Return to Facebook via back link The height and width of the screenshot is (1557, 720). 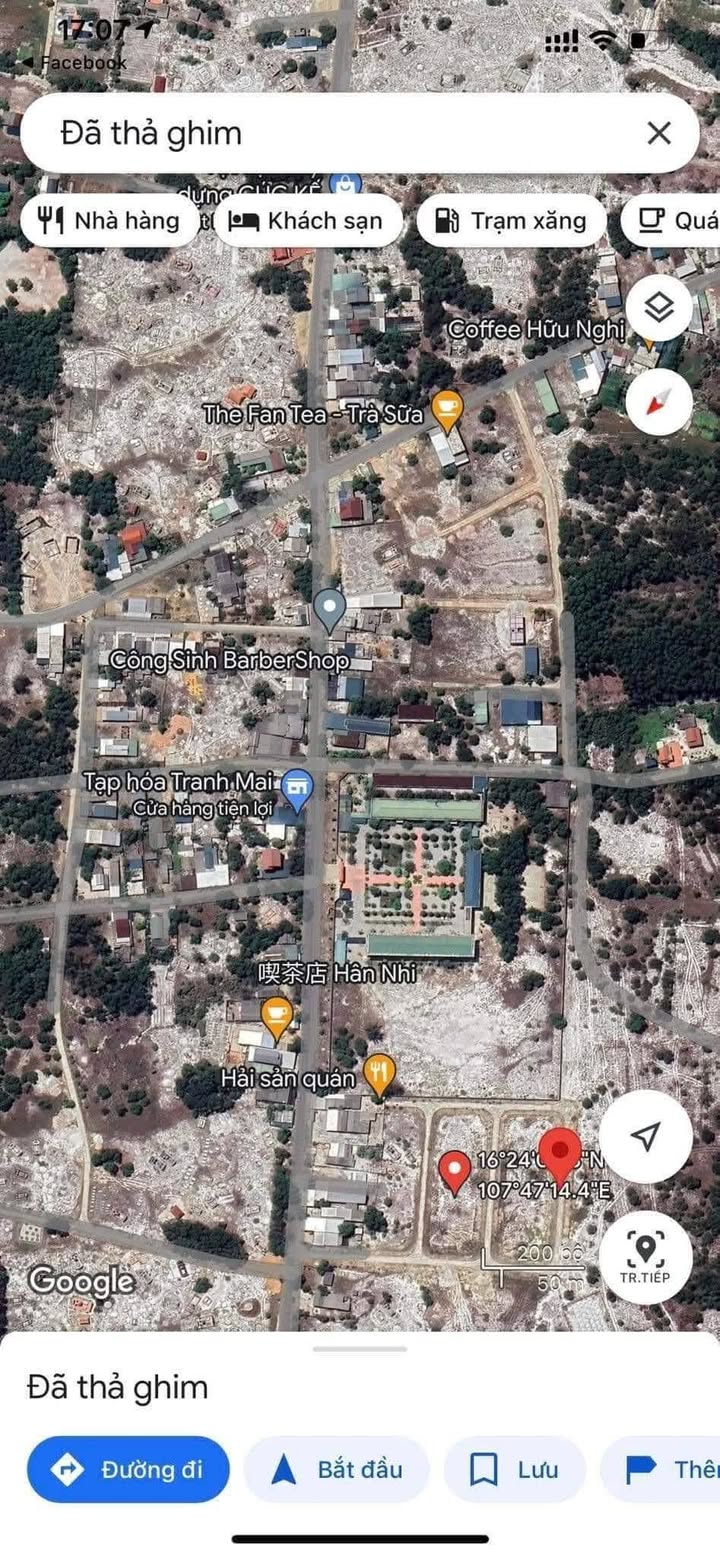pos(75,62)
